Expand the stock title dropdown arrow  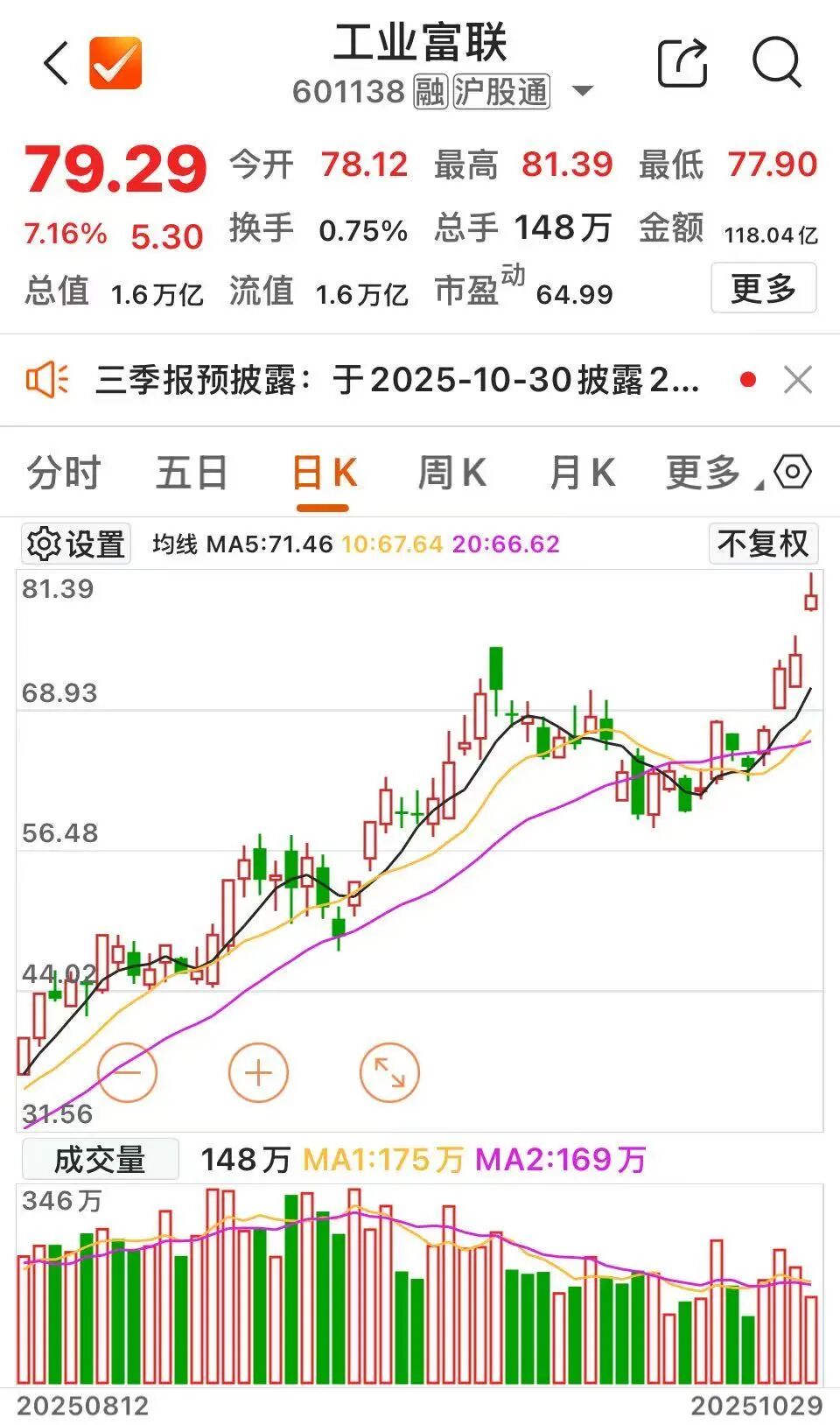click(582, 91)
